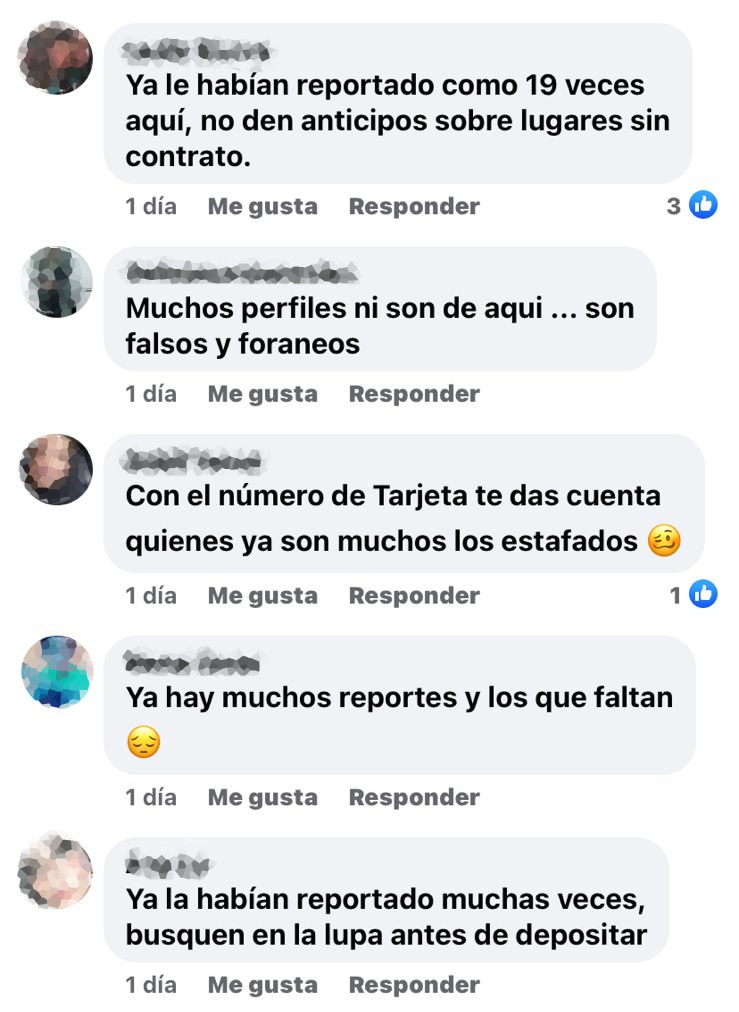Reply to the 'busquen en la lupa' comment
Image resolution: width=739 pixels, height=1012 pixels.
[x=414, y=985]
